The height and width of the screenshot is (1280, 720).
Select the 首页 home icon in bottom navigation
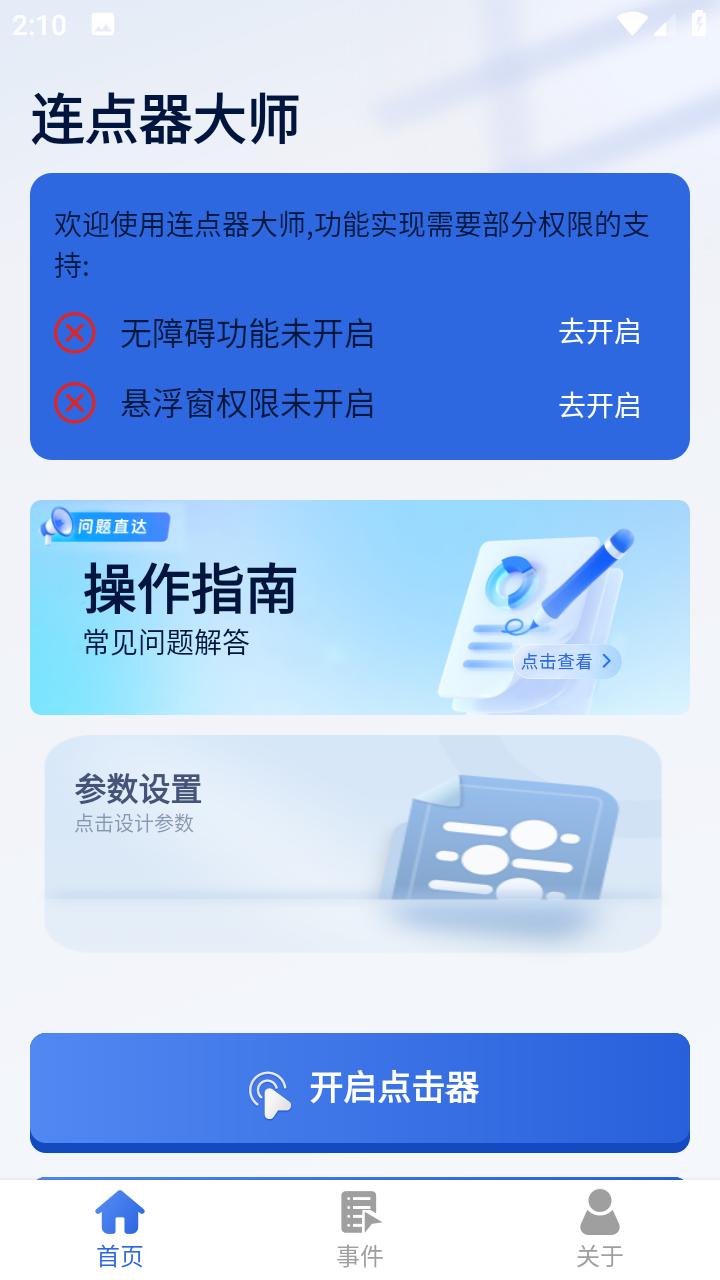(x=119, y=1210)
